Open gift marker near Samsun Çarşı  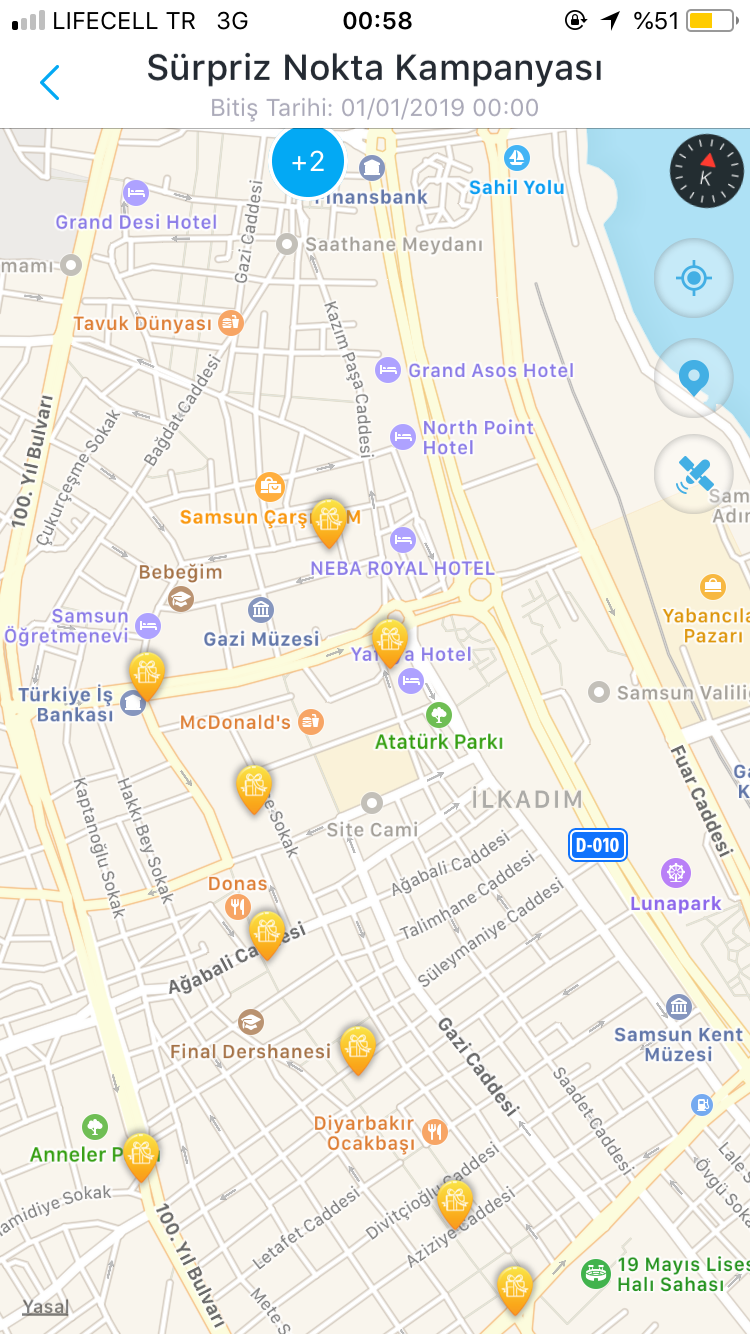(329, 523)
